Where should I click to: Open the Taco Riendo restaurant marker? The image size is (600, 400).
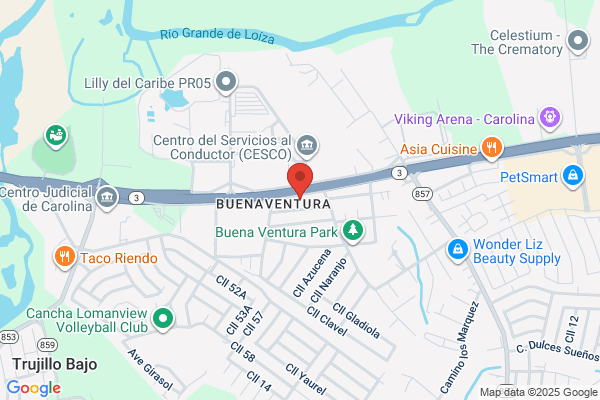click(65, 258)
